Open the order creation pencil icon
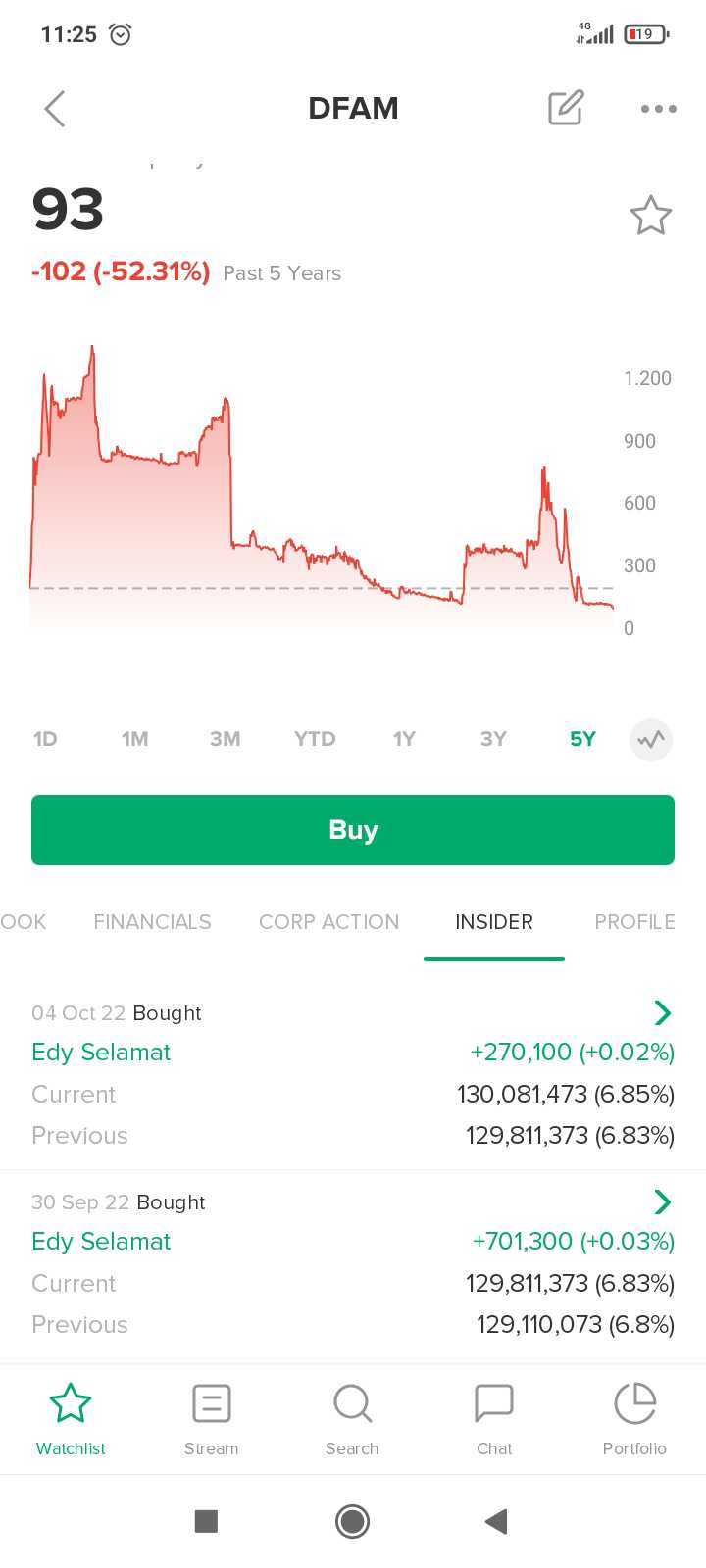 (x=566, y=108)
